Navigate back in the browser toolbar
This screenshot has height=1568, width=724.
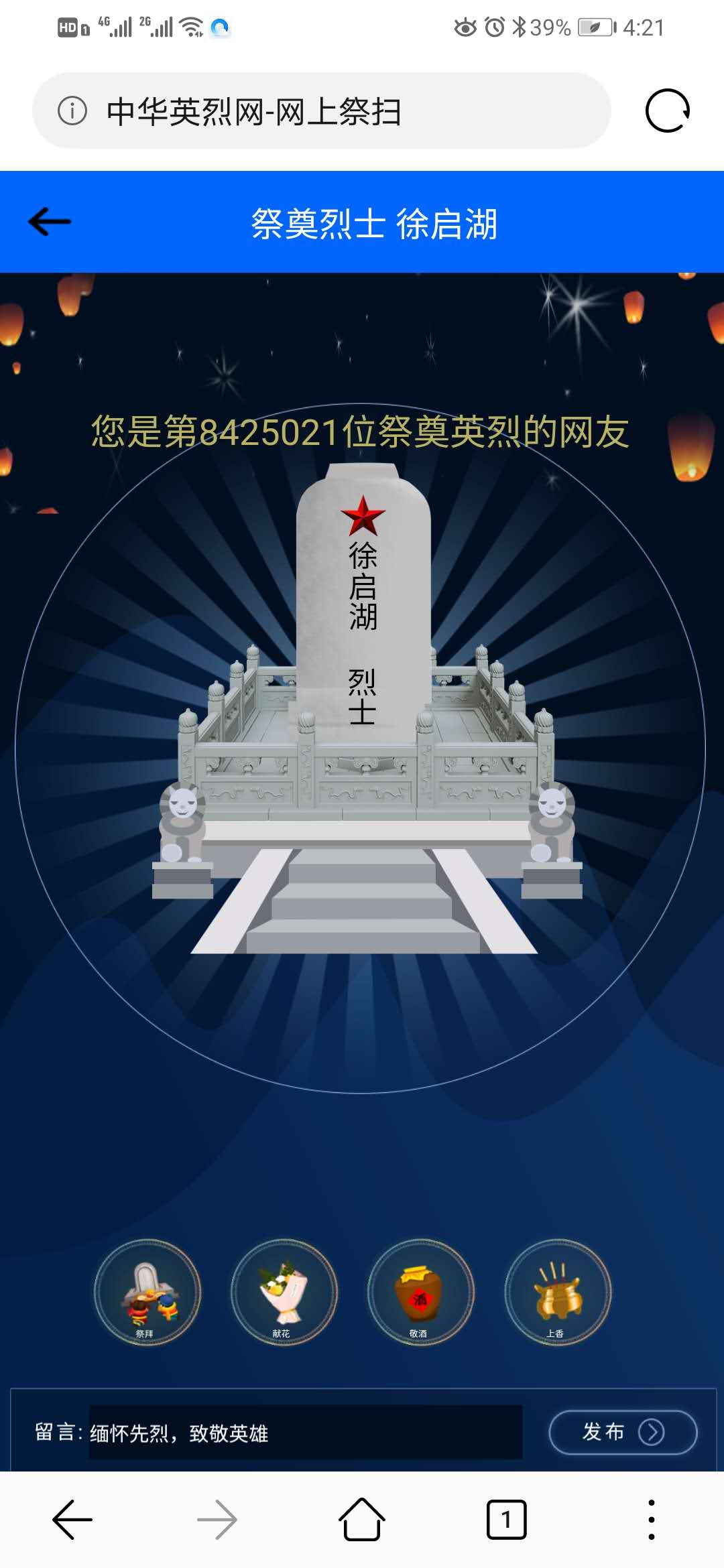click(x=72, y=1520)
